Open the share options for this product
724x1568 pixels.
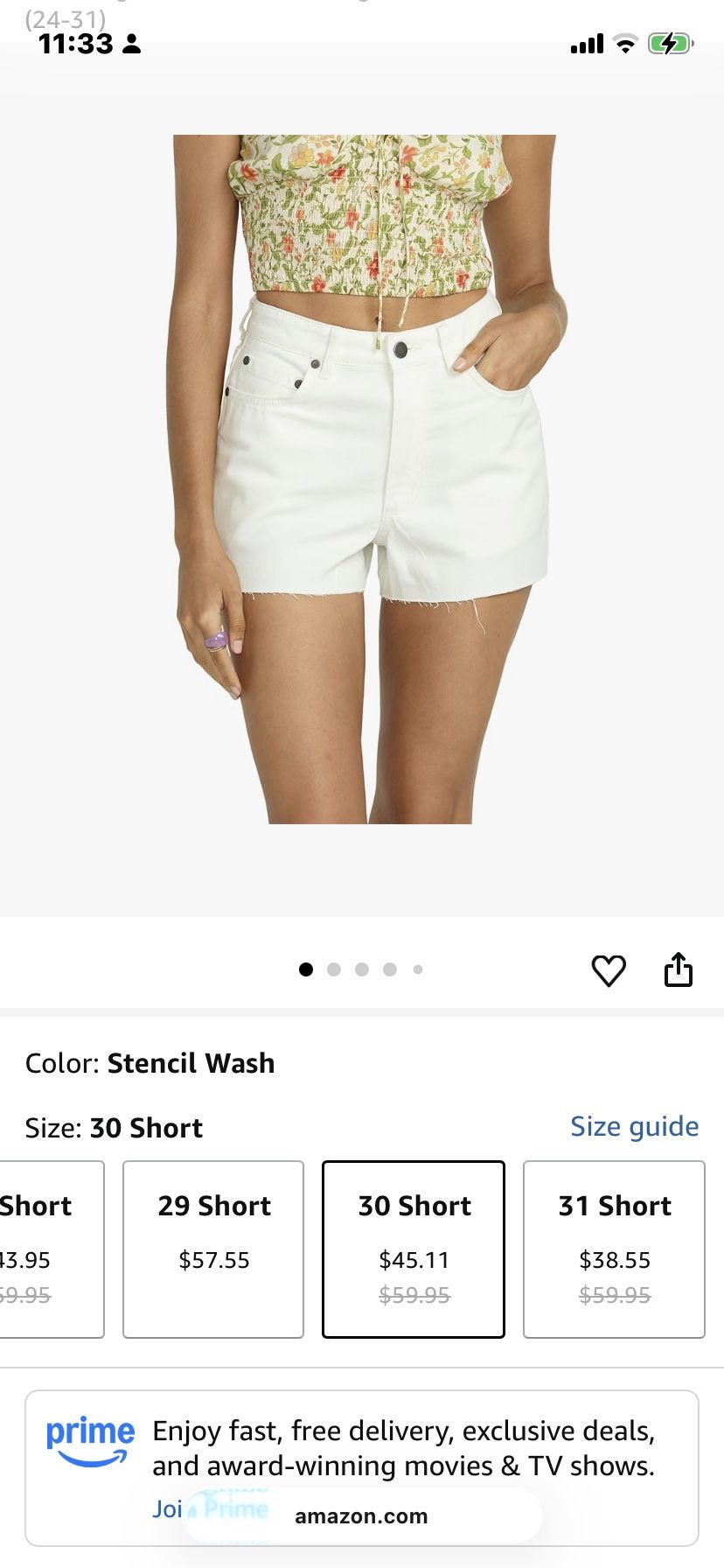point(680,969)
